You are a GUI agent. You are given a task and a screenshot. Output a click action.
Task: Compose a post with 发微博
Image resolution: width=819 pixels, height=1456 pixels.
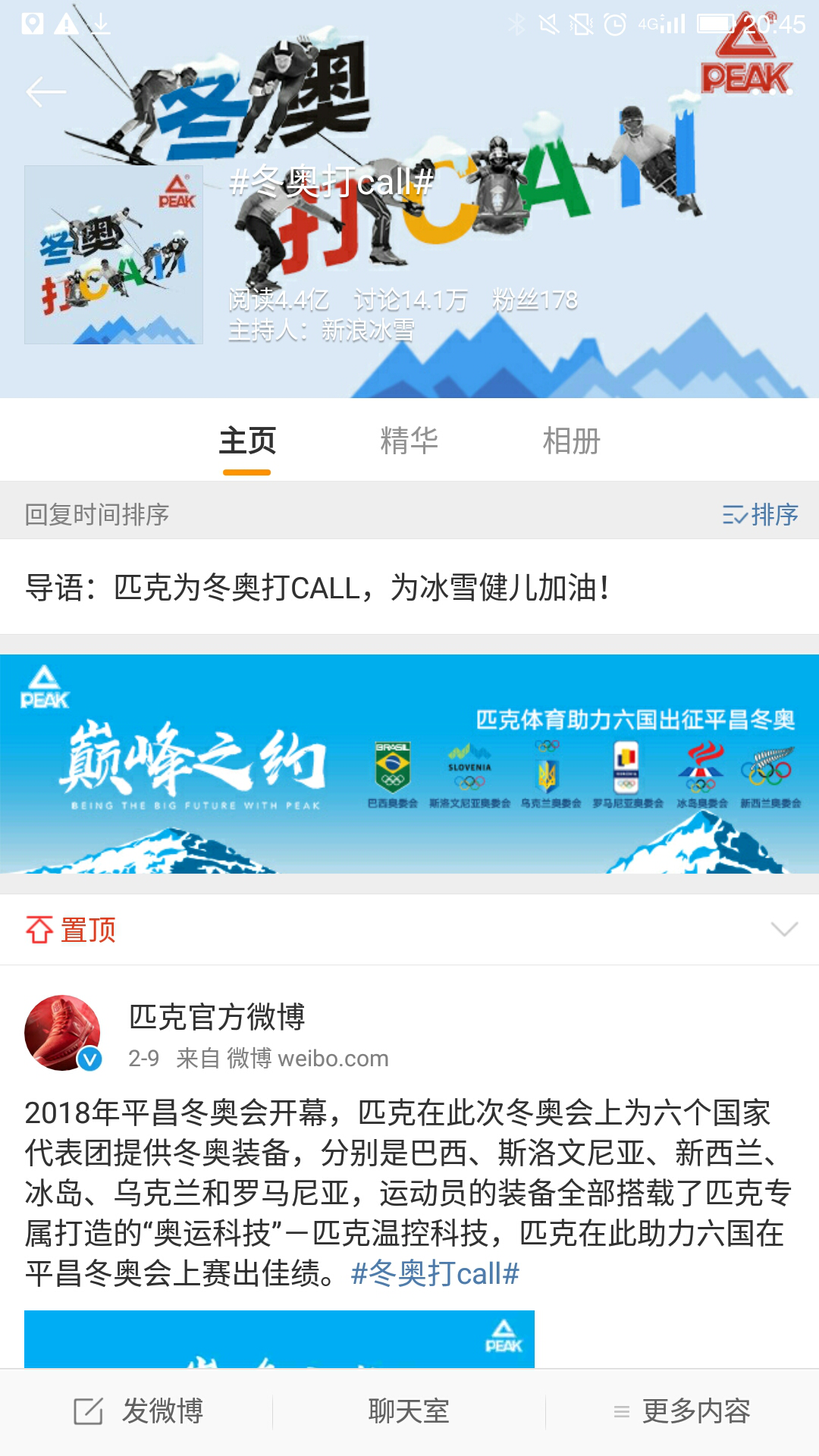tap(140, 1411)
